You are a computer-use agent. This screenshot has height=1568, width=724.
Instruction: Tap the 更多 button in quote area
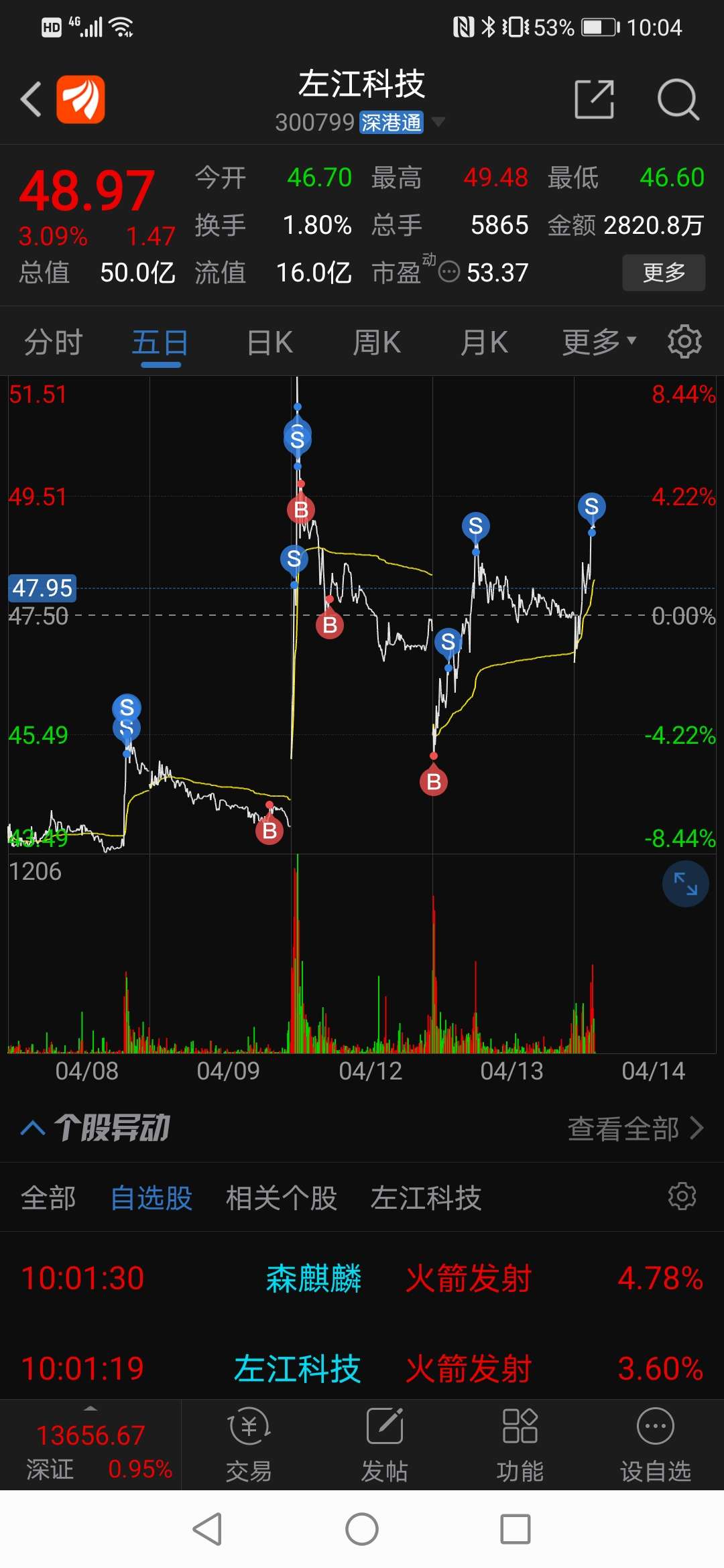pyautogui.click(x=664, y=272)
